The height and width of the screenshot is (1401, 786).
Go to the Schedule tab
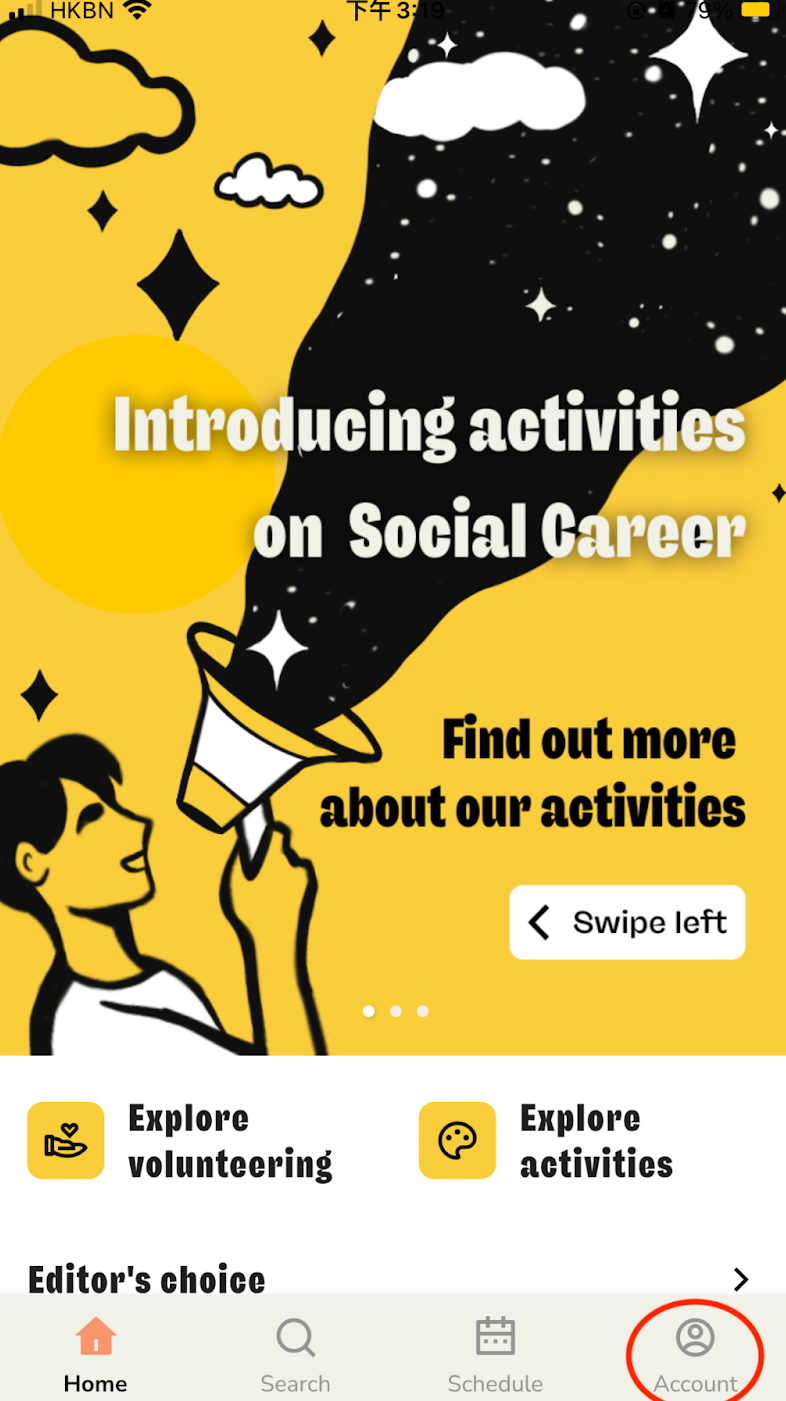[x=495, y=1355]
